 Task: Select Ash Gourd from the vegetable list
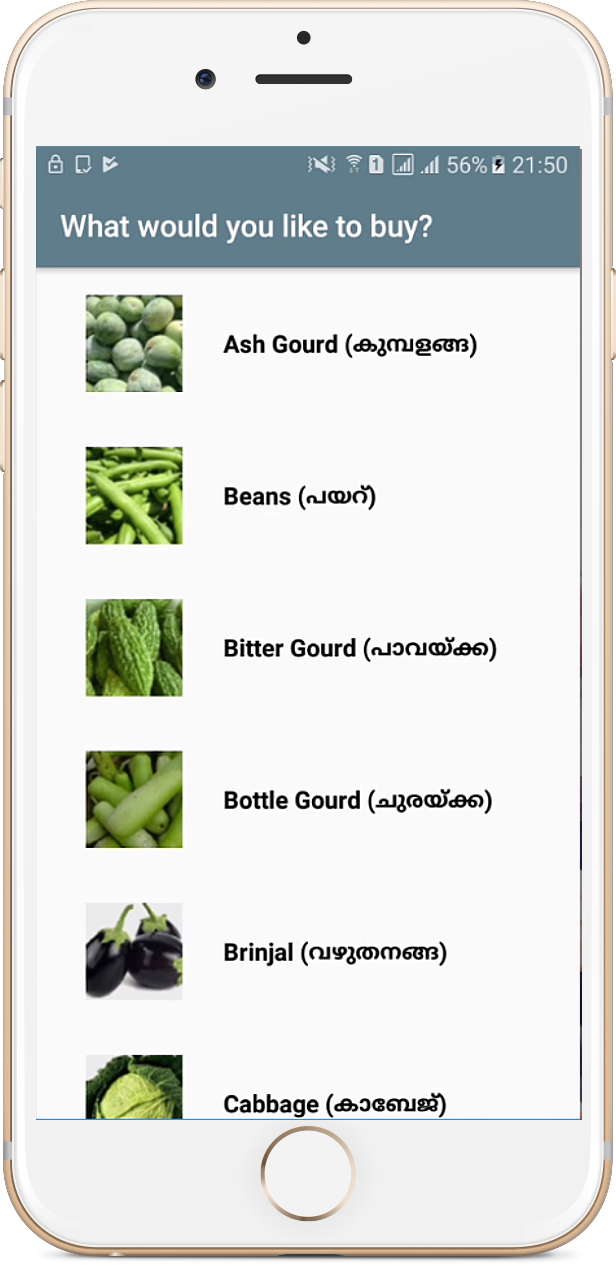[x=308, y=343]
